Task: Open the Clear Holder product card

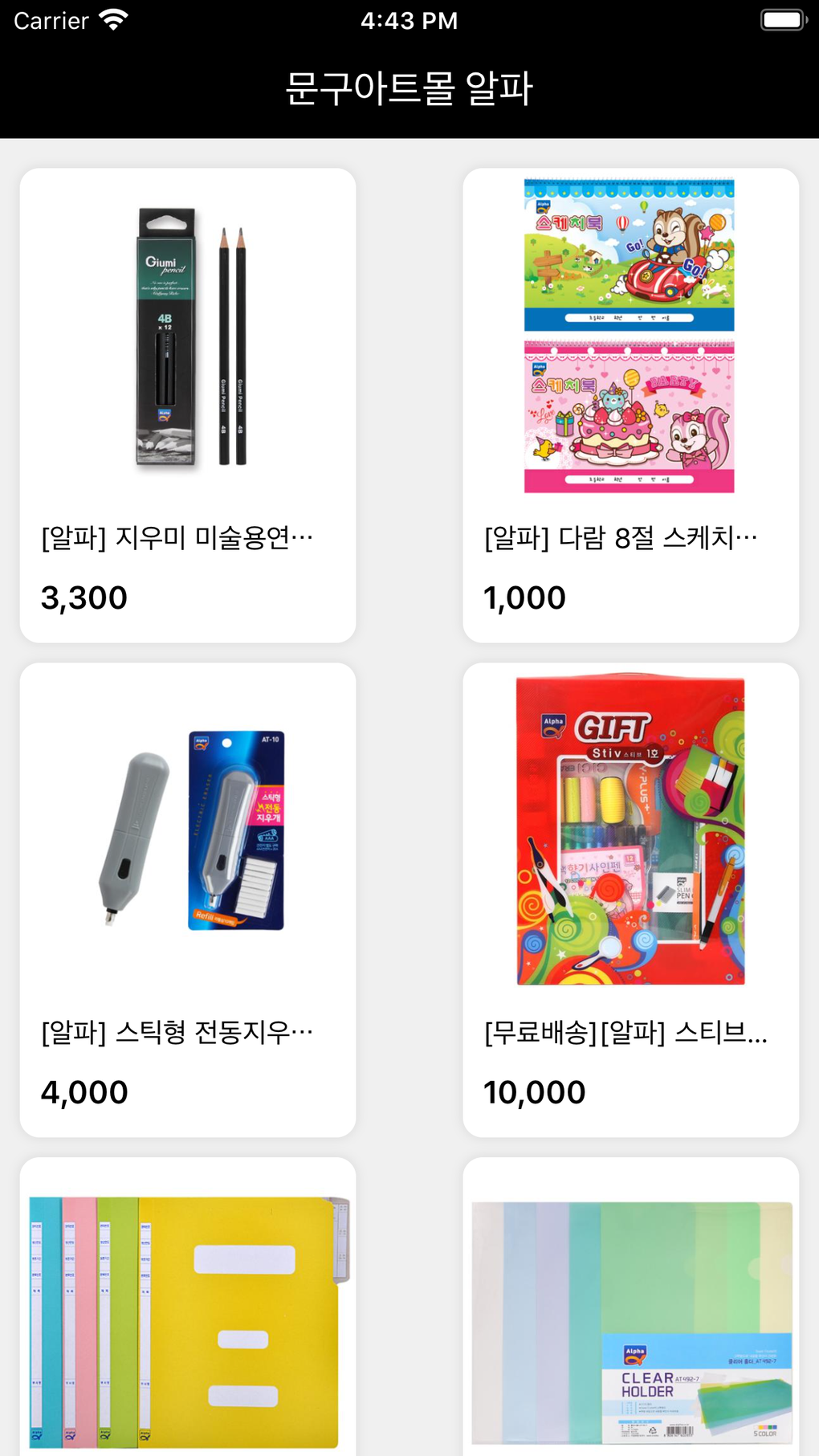Action: point(630,1317)
